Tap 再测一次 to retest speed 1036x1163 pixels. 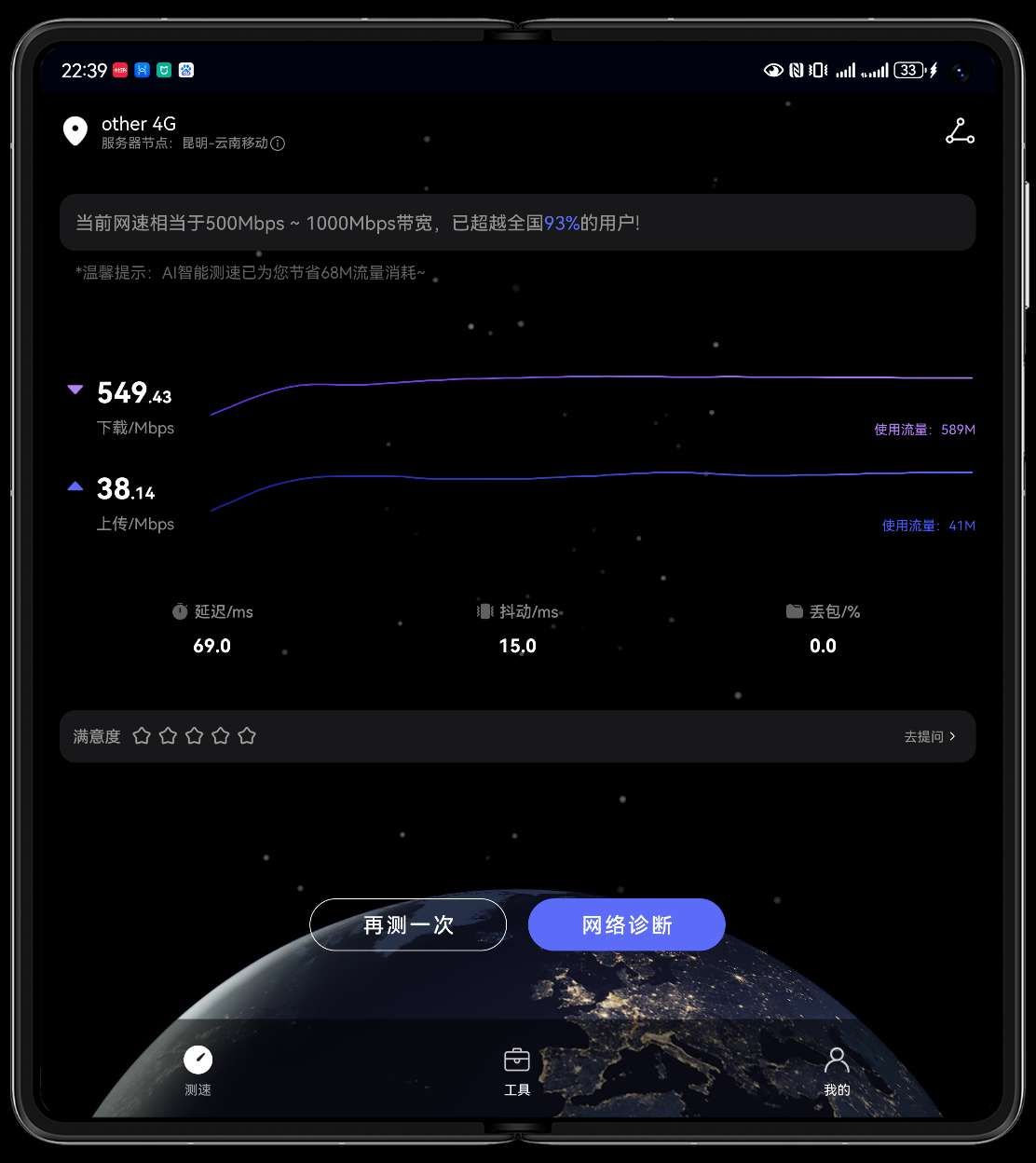click(408, 924)
